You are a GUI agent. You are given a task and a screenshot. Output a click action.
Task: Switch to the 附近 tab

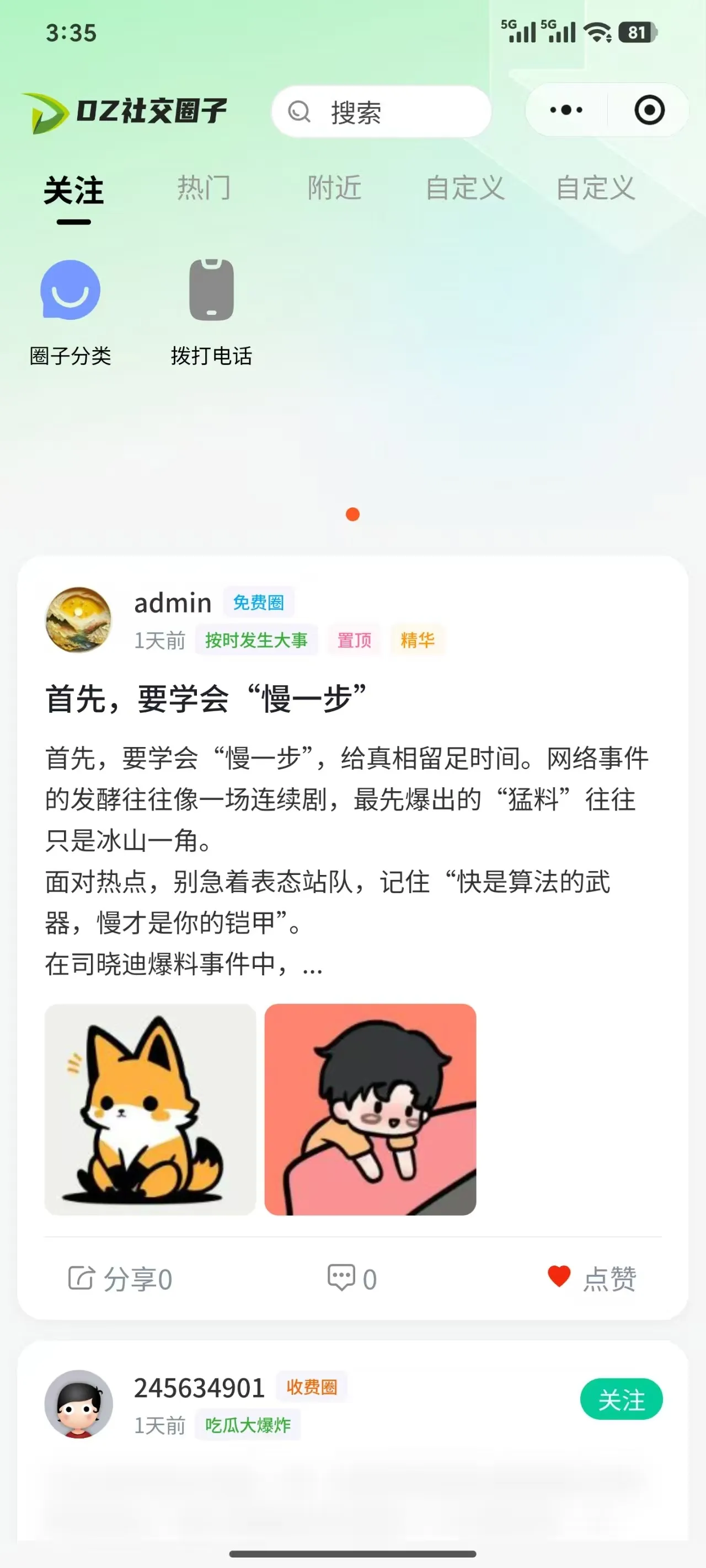click(x=335, y=188)
